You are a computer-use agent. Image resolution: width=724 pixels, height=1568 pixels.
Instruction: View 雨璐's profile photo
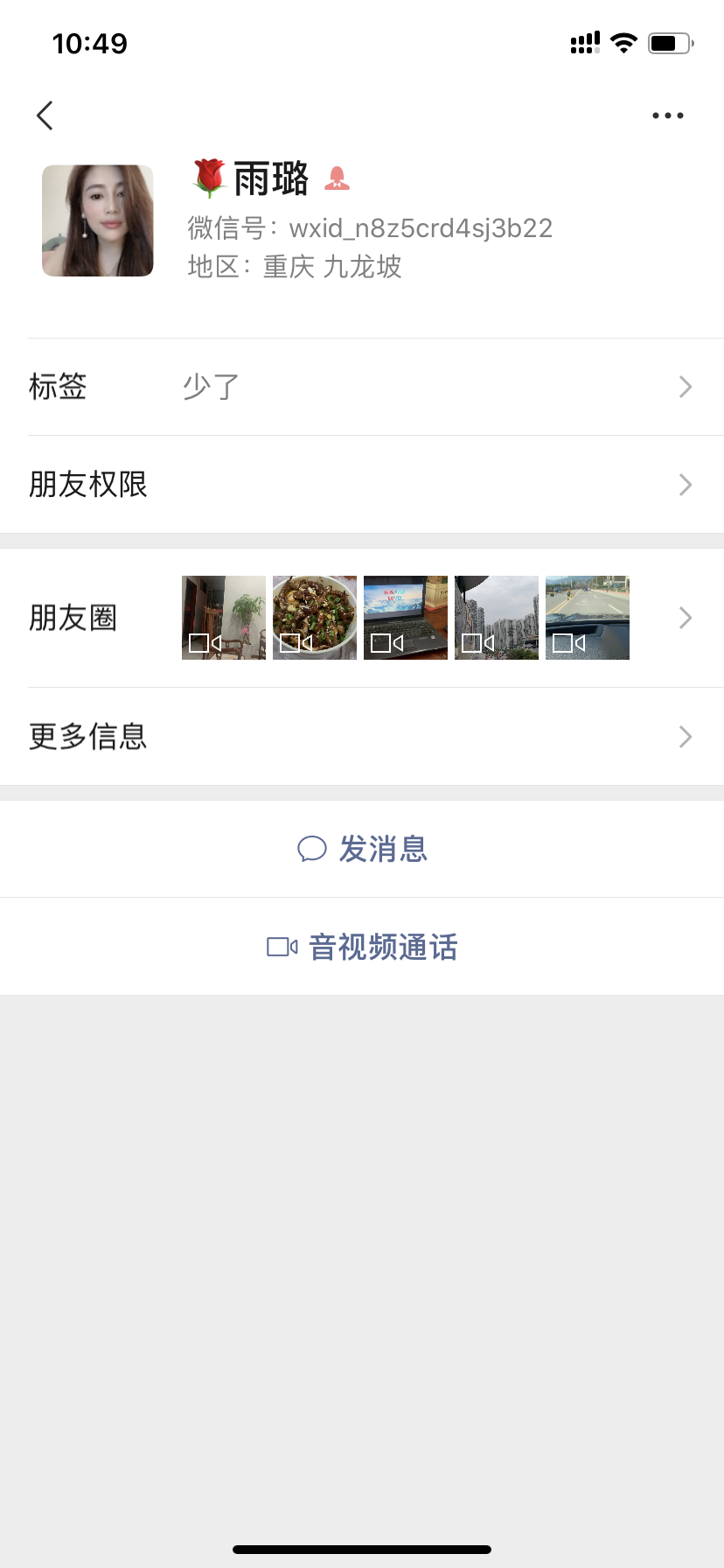98,220
